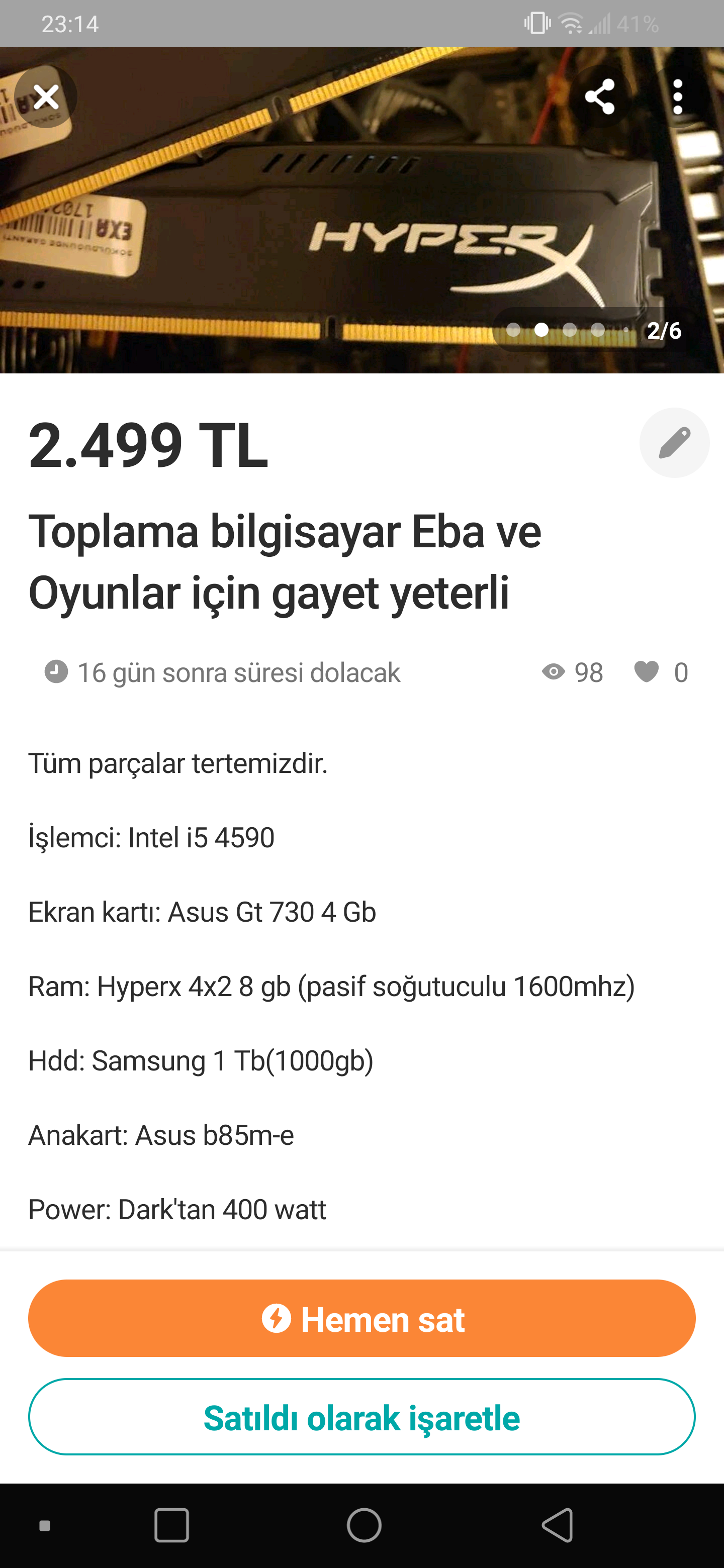Tap the Hemen sat button

361,1318
